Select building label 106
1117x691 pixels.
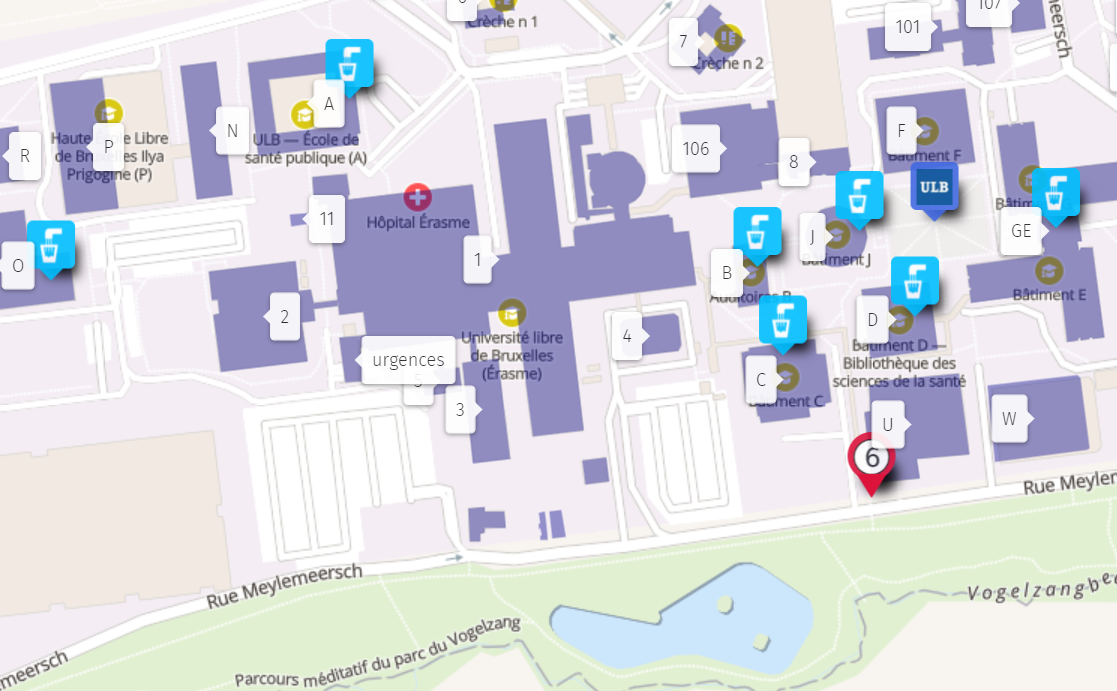pos(696,149)
